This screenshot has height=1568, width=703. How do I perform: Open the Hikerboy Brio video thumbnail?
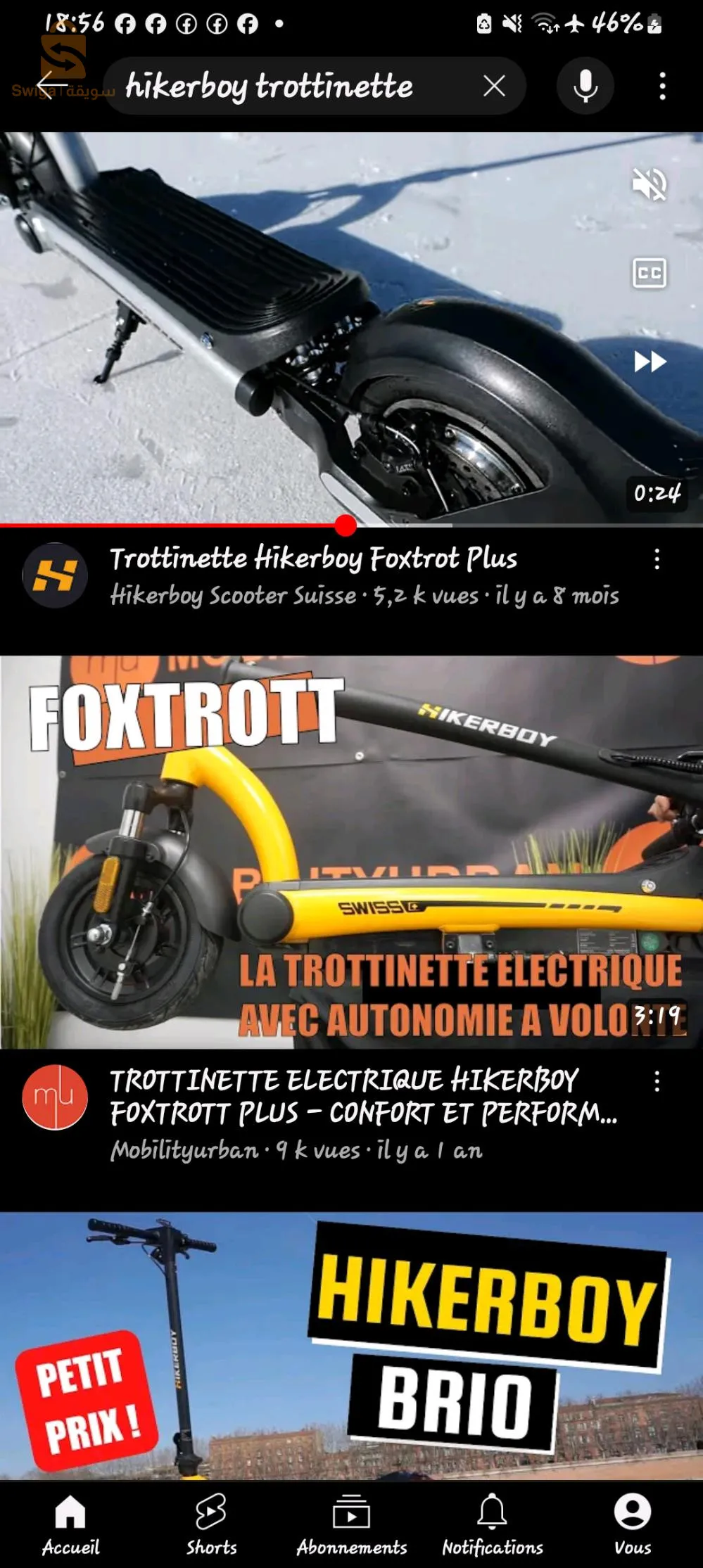tap(352, 1344)
